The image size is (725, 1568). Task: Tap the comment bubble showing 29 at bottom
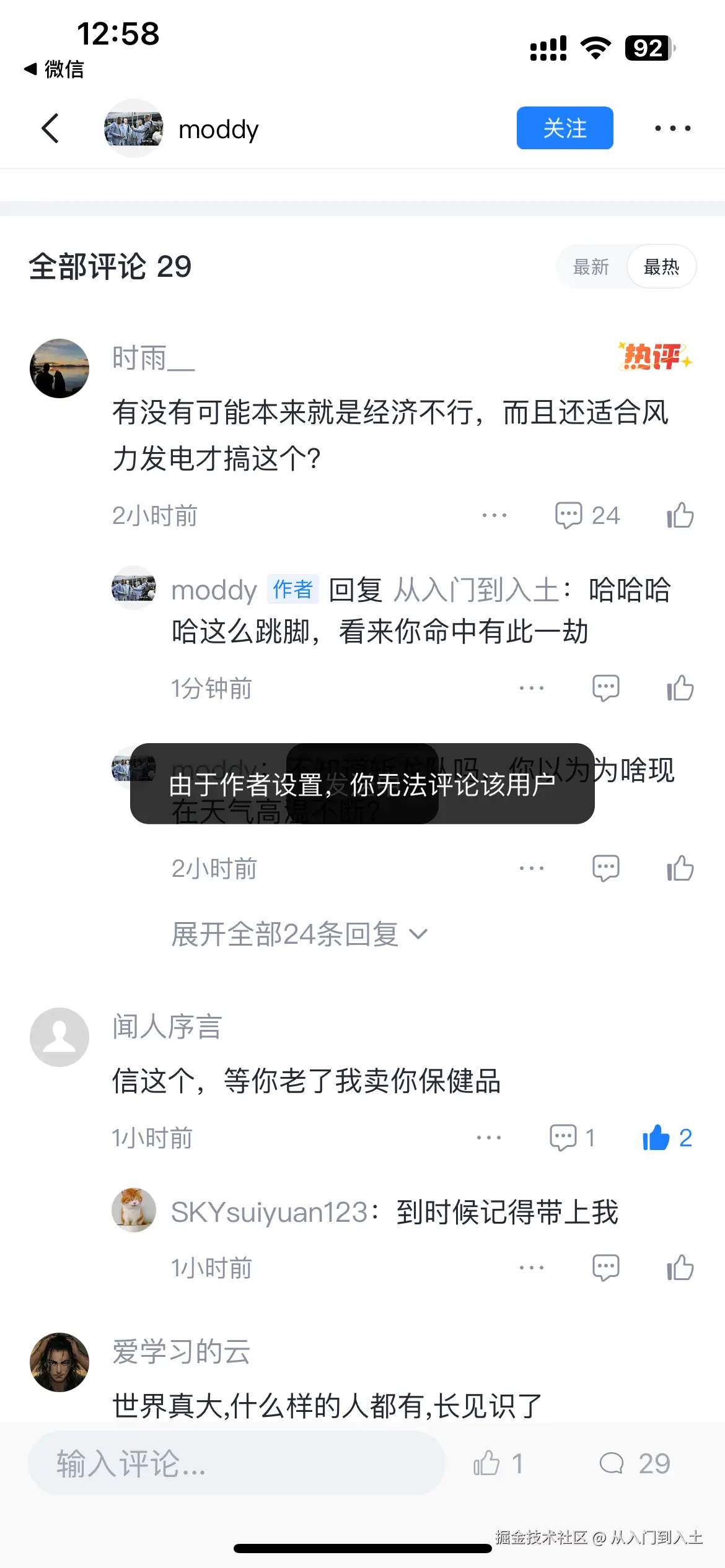pyautogui.click(x=613, y=1464)
